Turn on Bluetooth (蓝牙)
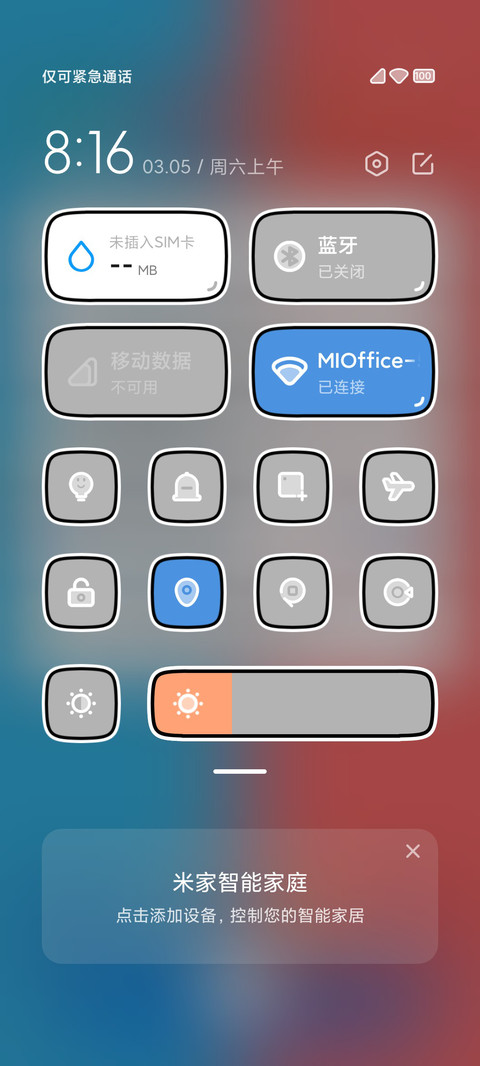Screen dimensions: 480x1066 tap(343, 256)
